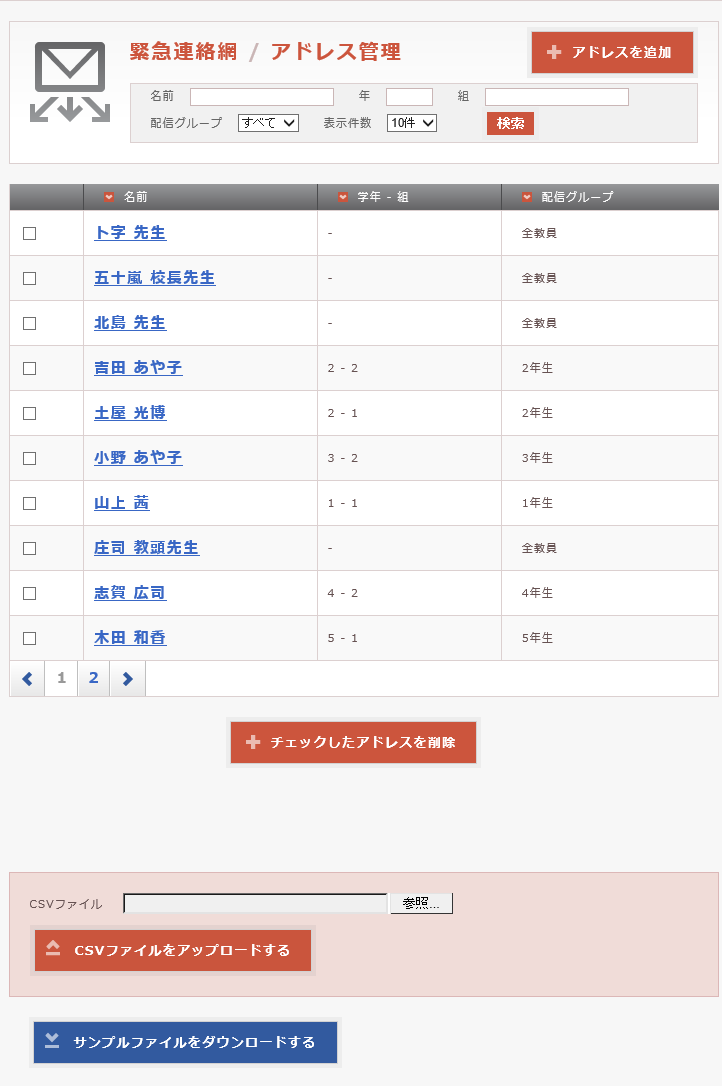Open 卜字 先生's address entry
The image size is (722, 1086).
(130, 233)
